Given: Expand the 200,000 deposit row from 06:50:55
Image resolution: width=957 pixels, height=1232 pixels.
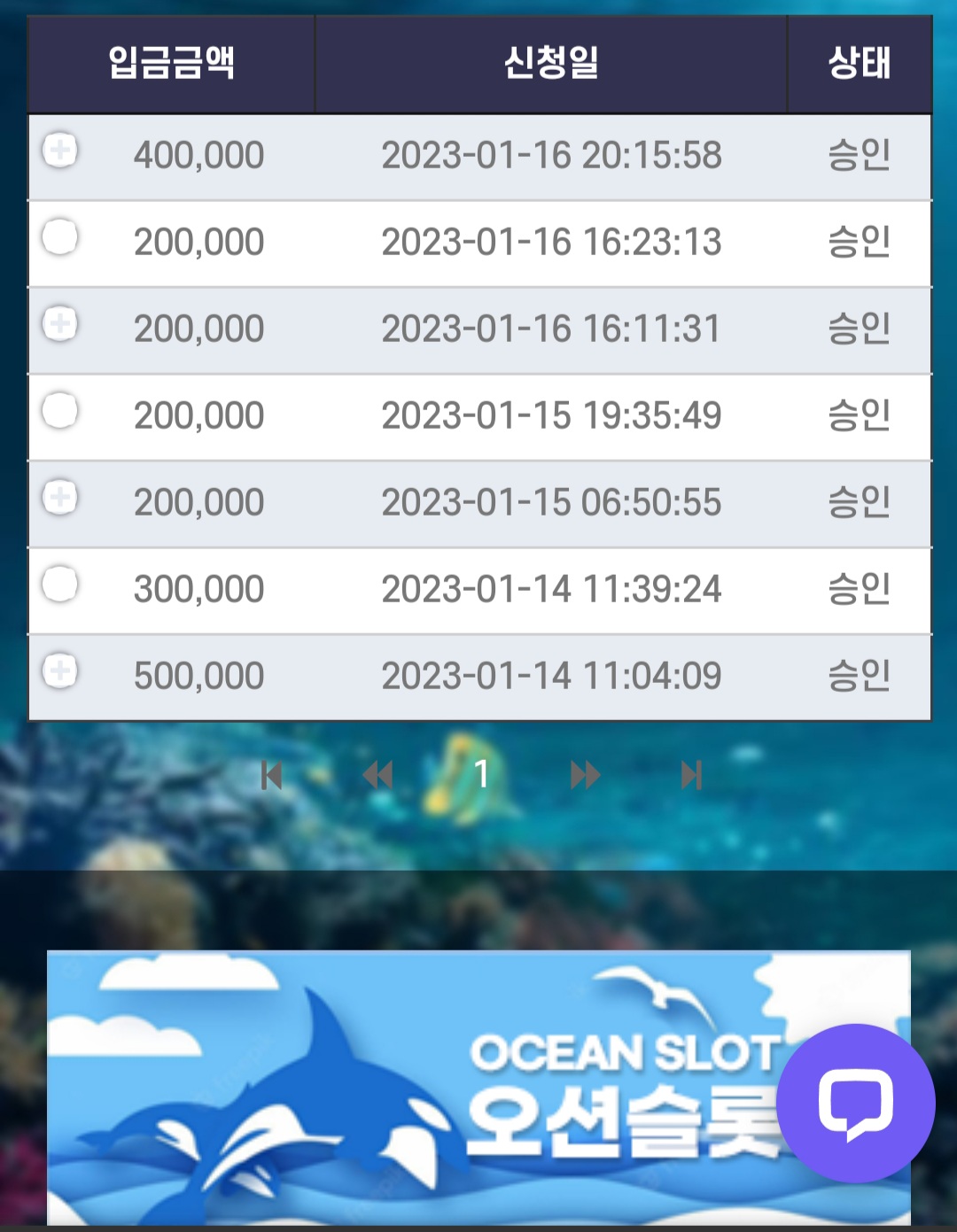Looking at the screenshot, I should pyautogui.click(x=60, y=498).
